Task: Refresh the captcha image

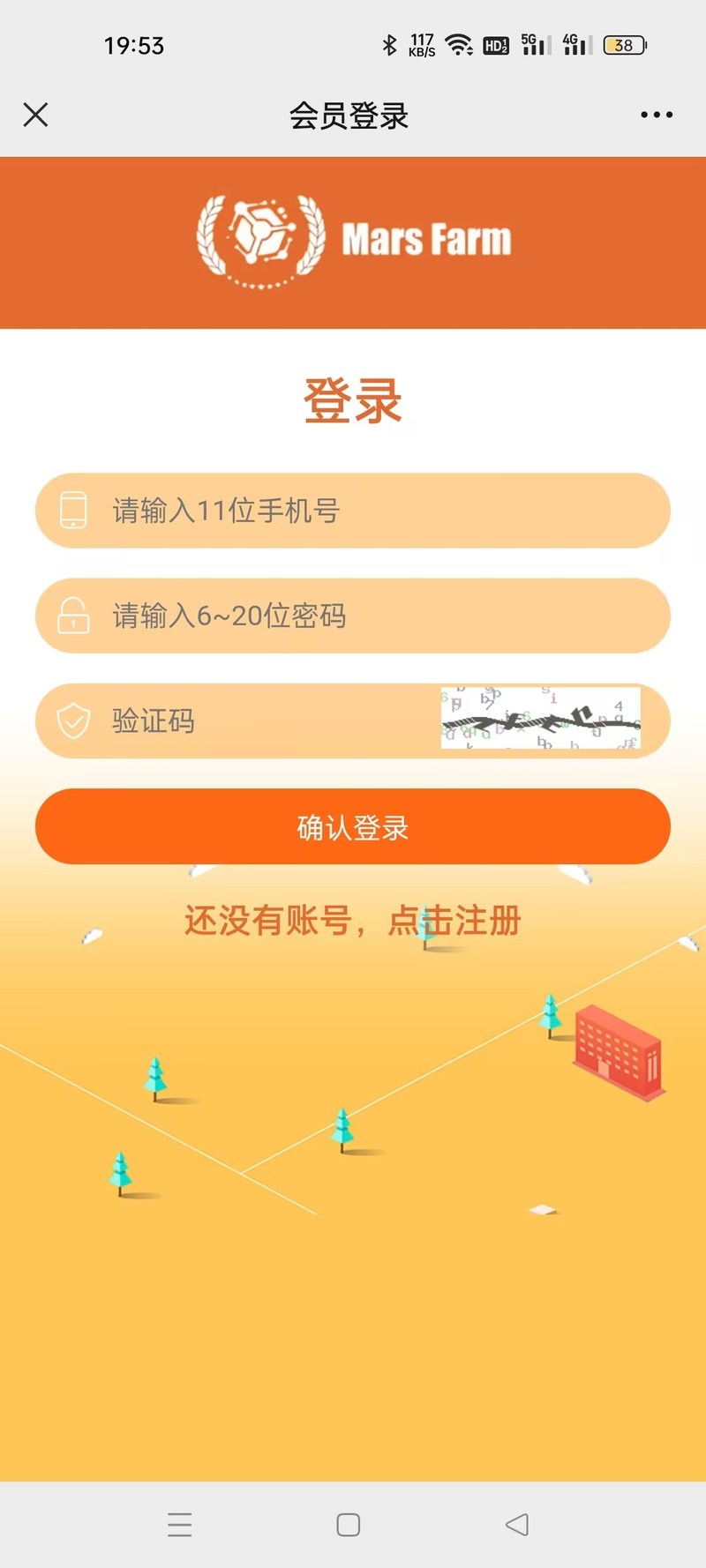Action: [540, 719]
